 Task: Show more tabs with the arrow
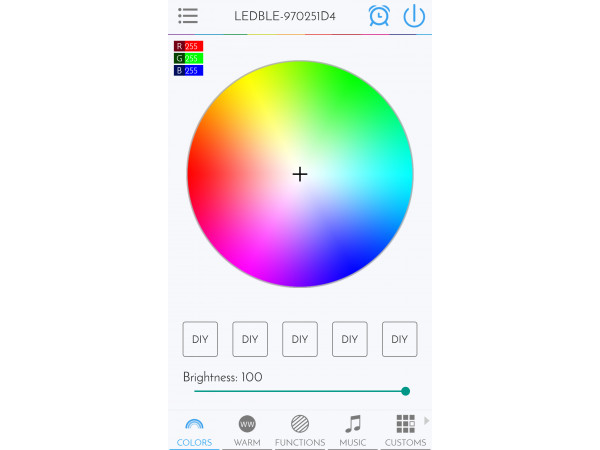click(x=427, y=421)
